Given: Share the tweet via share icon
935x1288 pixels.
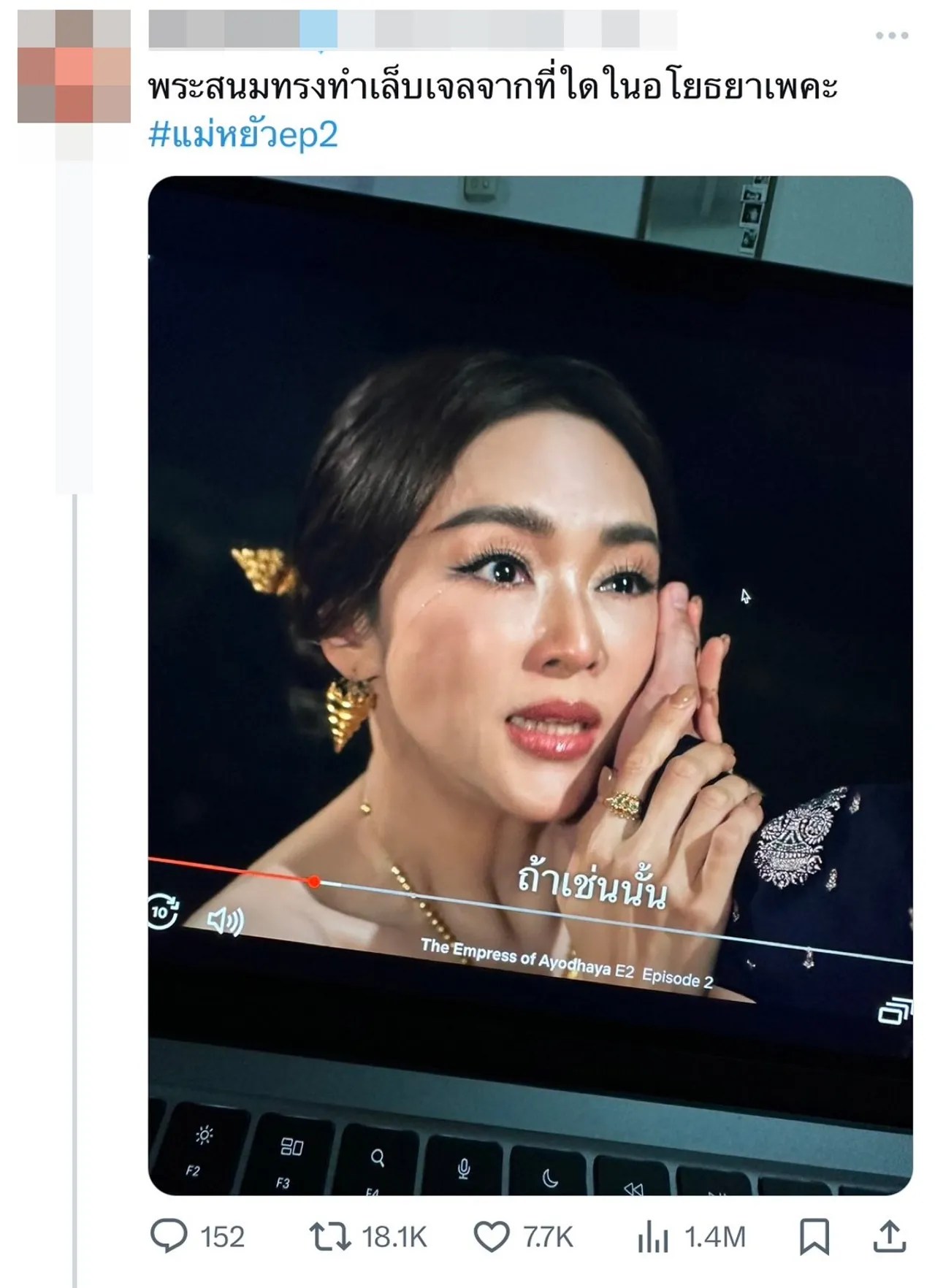Looking at the screenshot, I should tap(889, 1237).
